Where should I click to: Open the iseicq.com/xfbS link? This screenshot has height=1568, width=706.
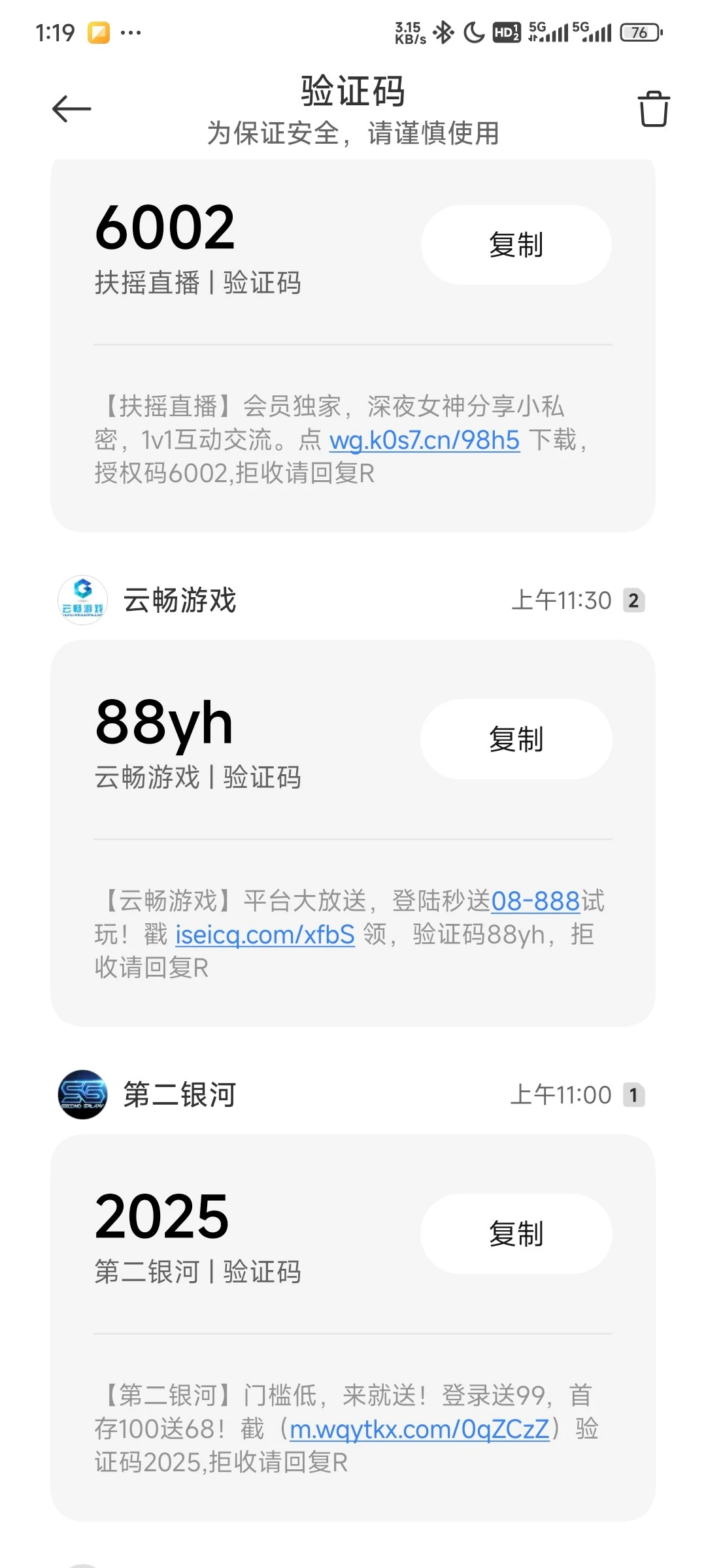coord(265,935)
